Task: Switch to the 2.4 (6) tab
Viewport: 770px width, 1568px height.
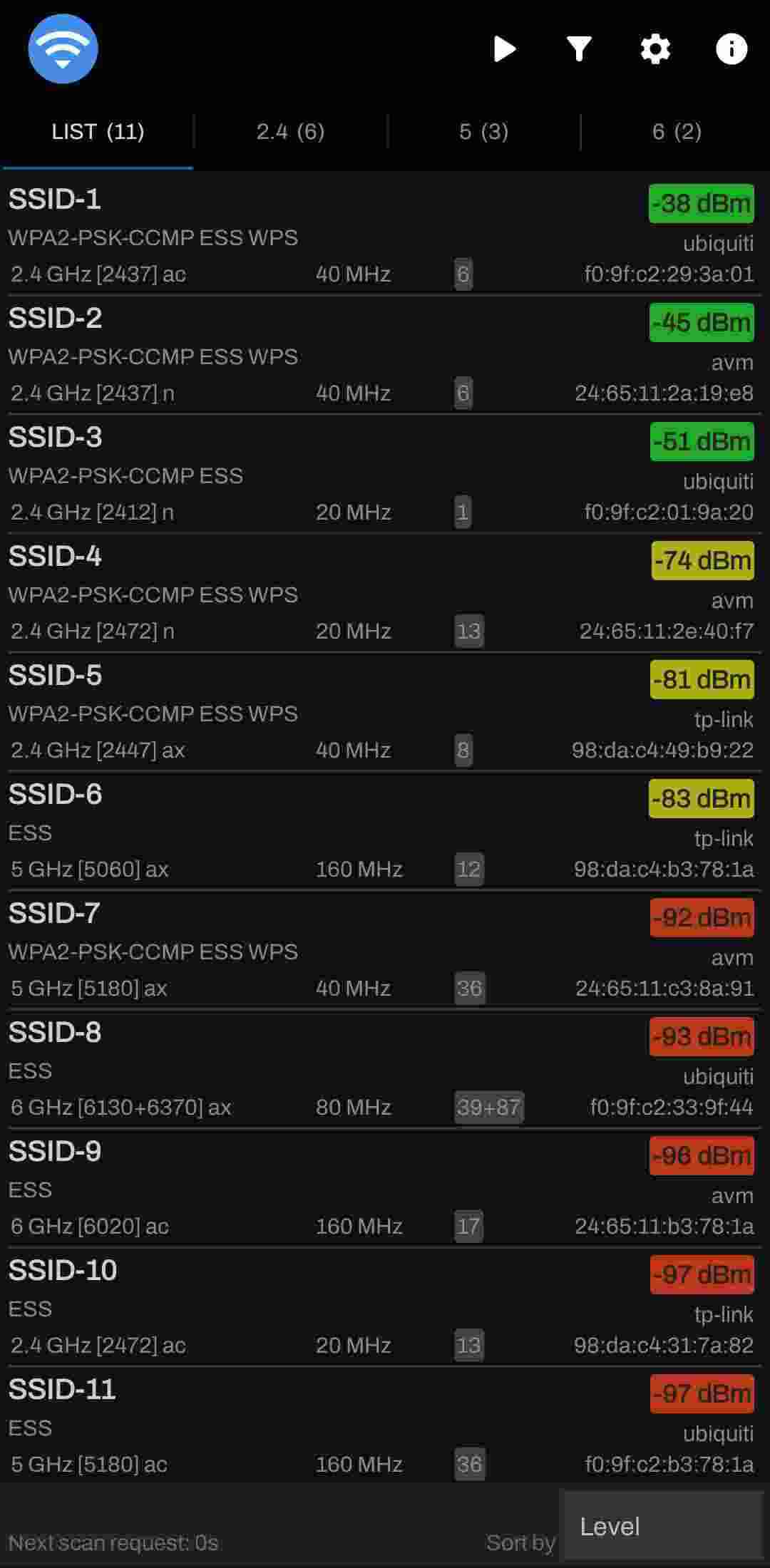Action: point(289,132)
